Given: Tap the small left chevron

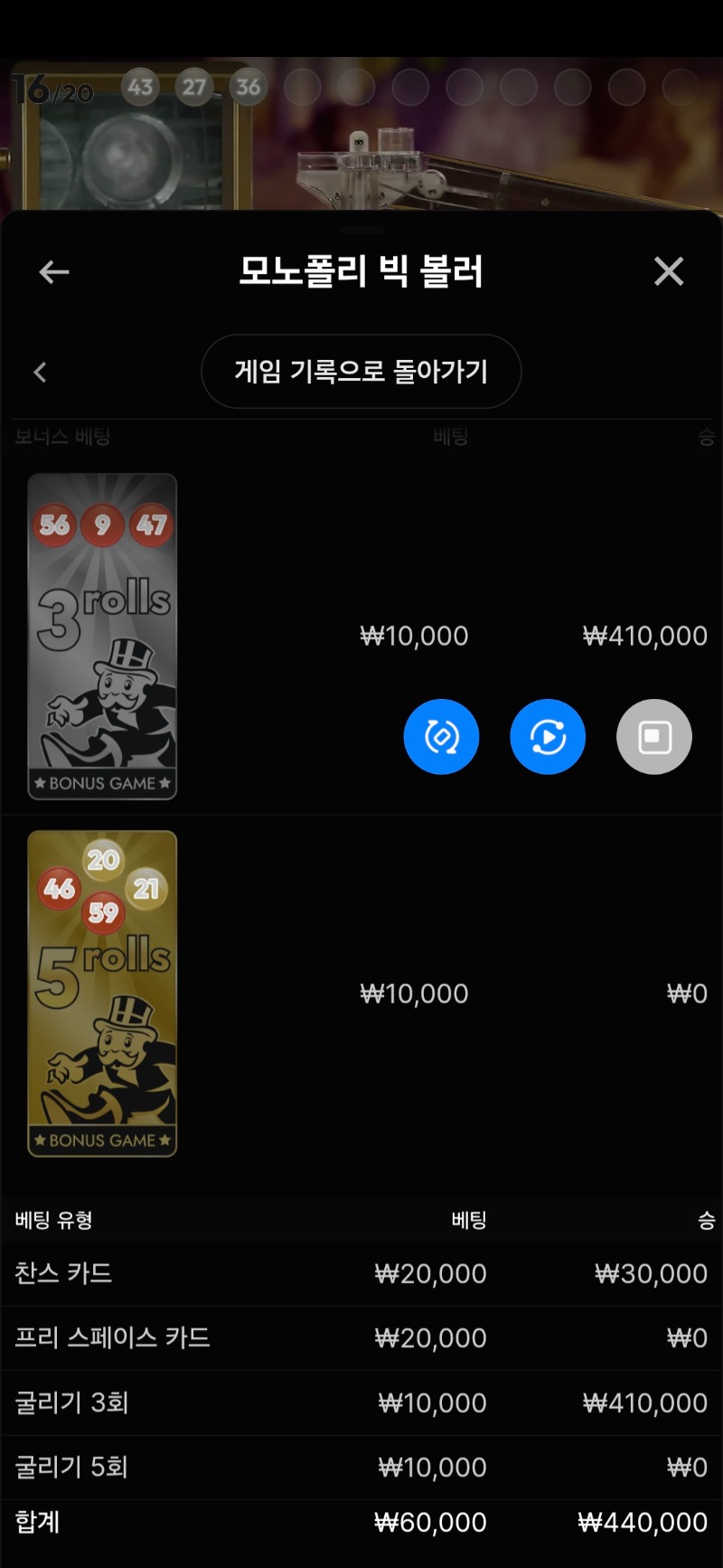Looking at the screenshot, I should click(40, 372).
